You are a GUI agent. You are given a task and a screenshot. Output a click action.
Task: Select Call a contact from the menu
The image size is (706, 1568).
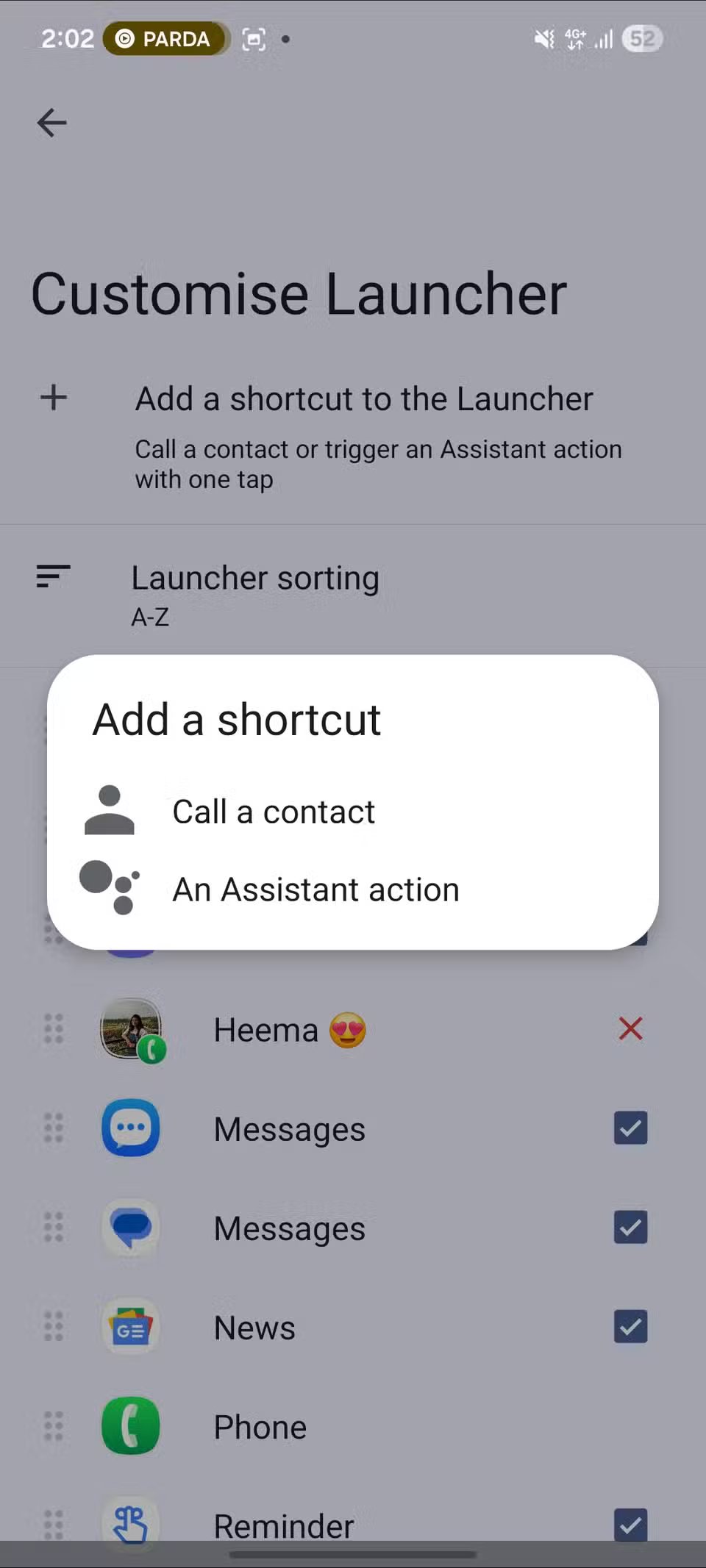273,811
